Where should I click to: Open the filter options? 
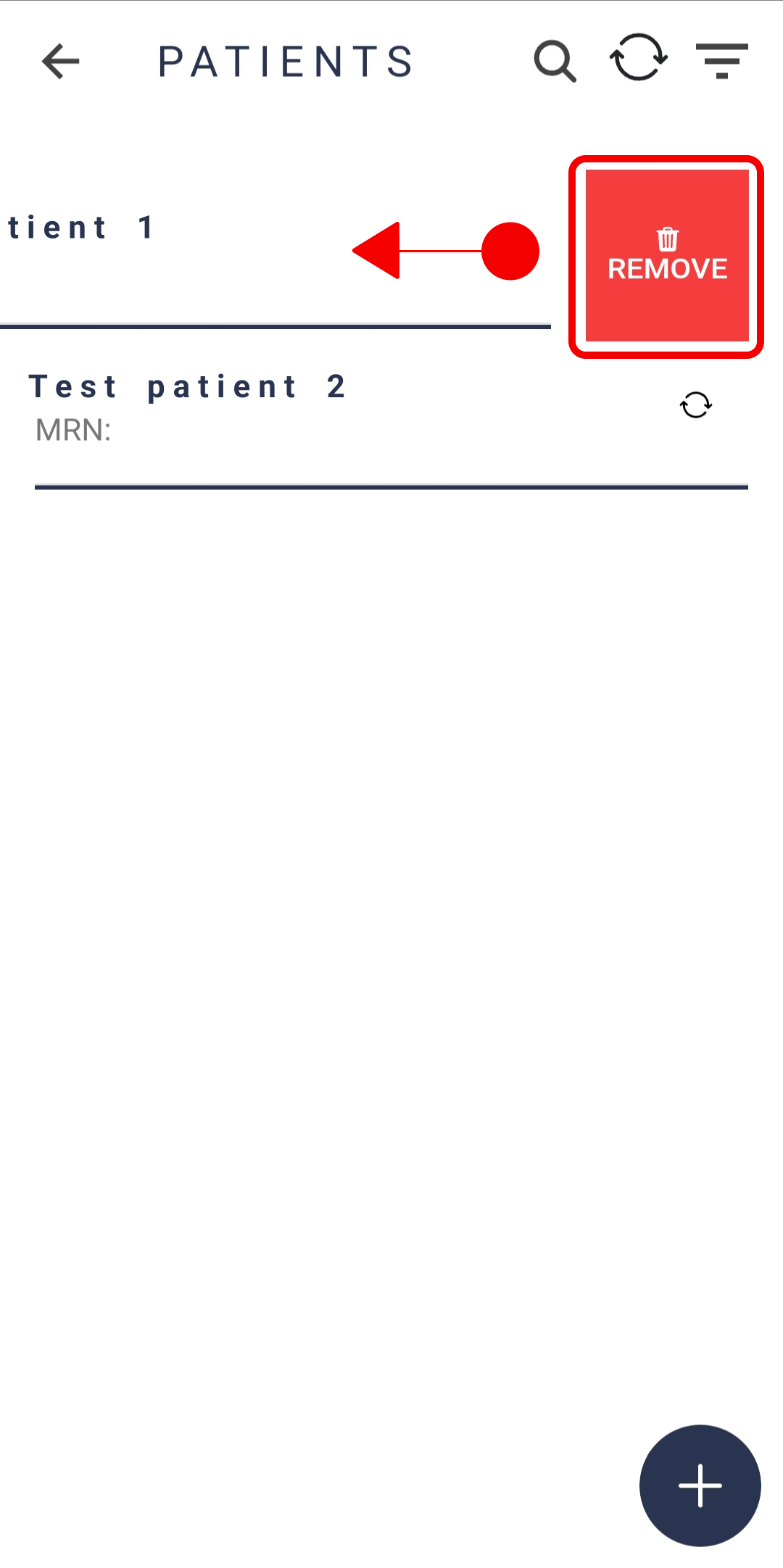[722, 61]
